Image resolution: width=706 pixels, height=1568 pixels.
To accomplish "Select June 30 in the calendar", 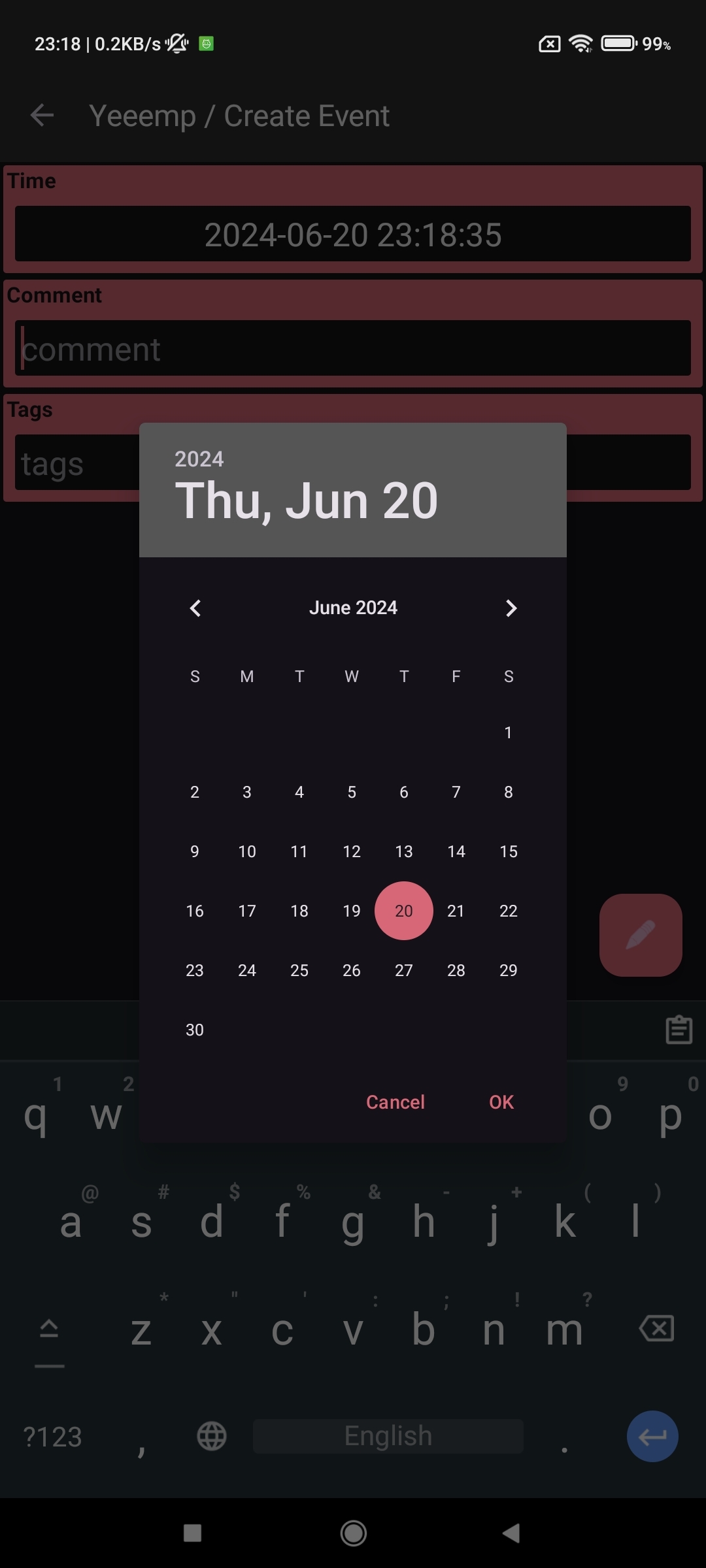I will [x=195, y=1030].
